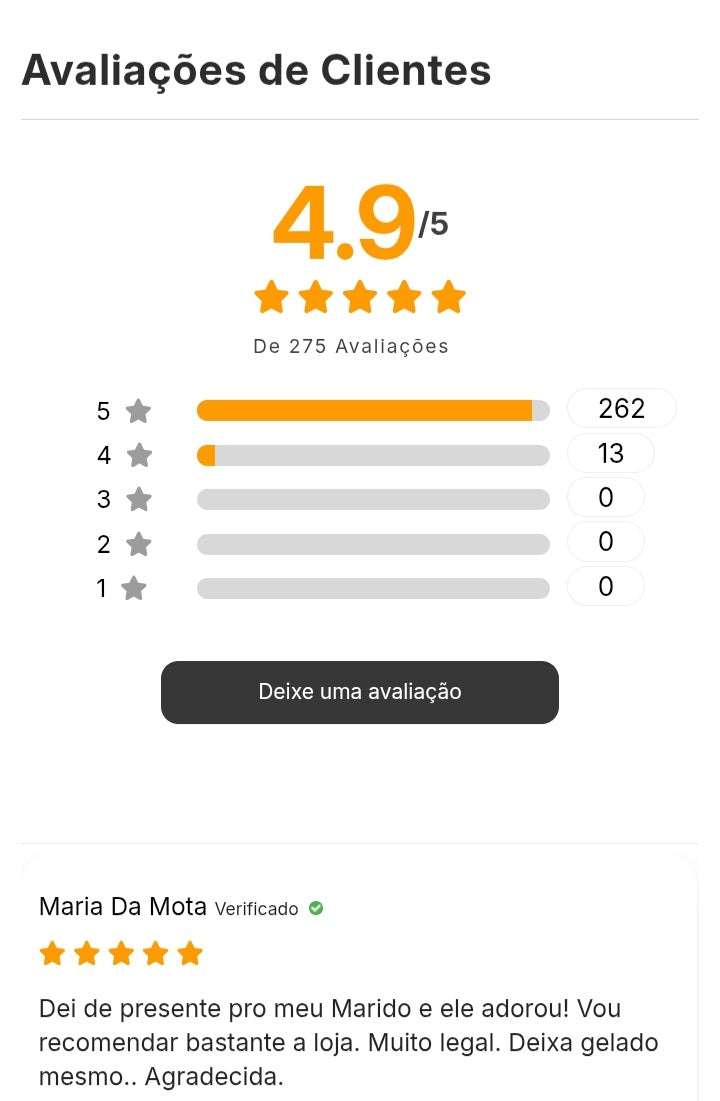Click the 262 reviews count pill
The height and width of the screenshot is (1101, 720).
(622, 408)
